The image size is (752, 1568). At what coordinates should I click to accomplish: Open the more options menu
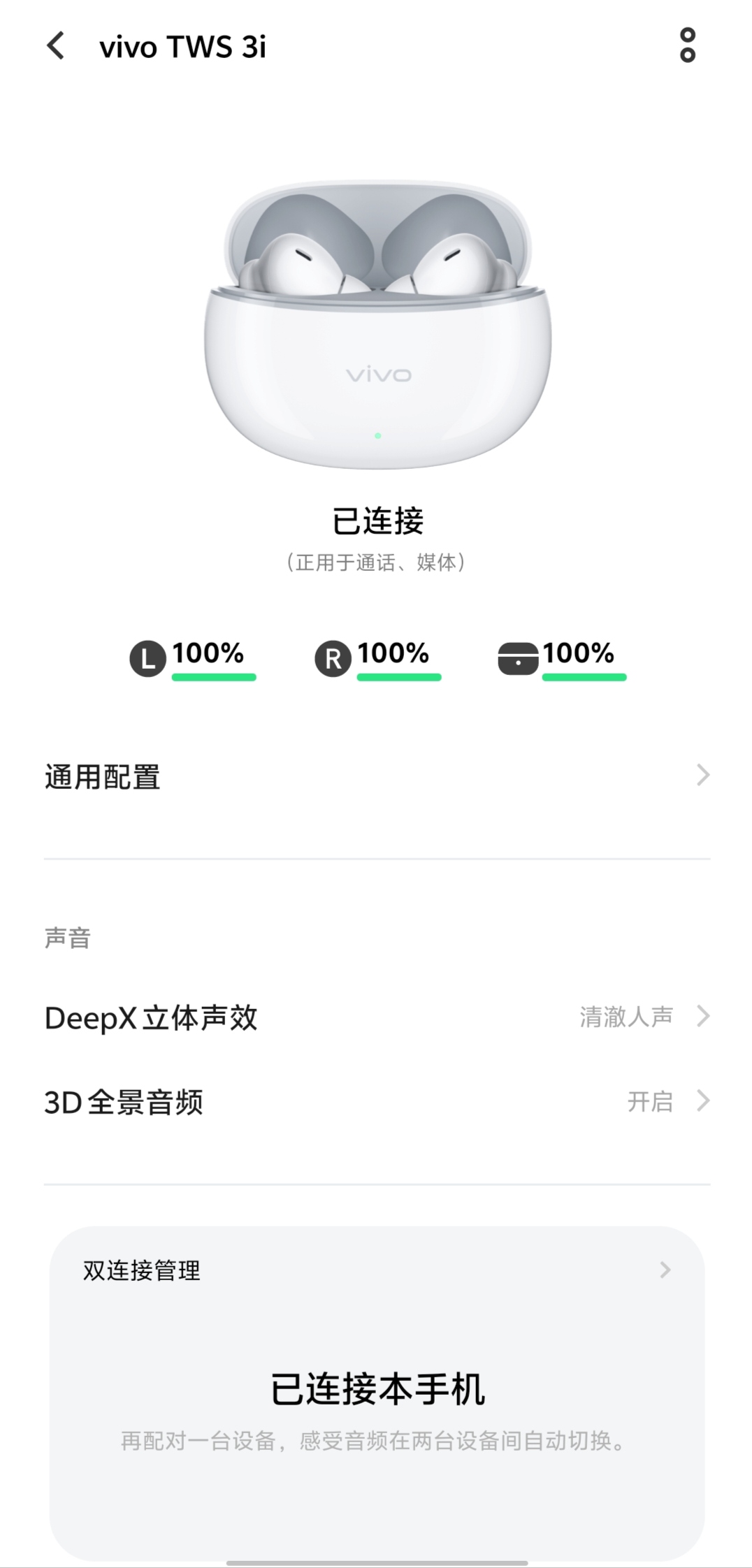tap(687, 45)
